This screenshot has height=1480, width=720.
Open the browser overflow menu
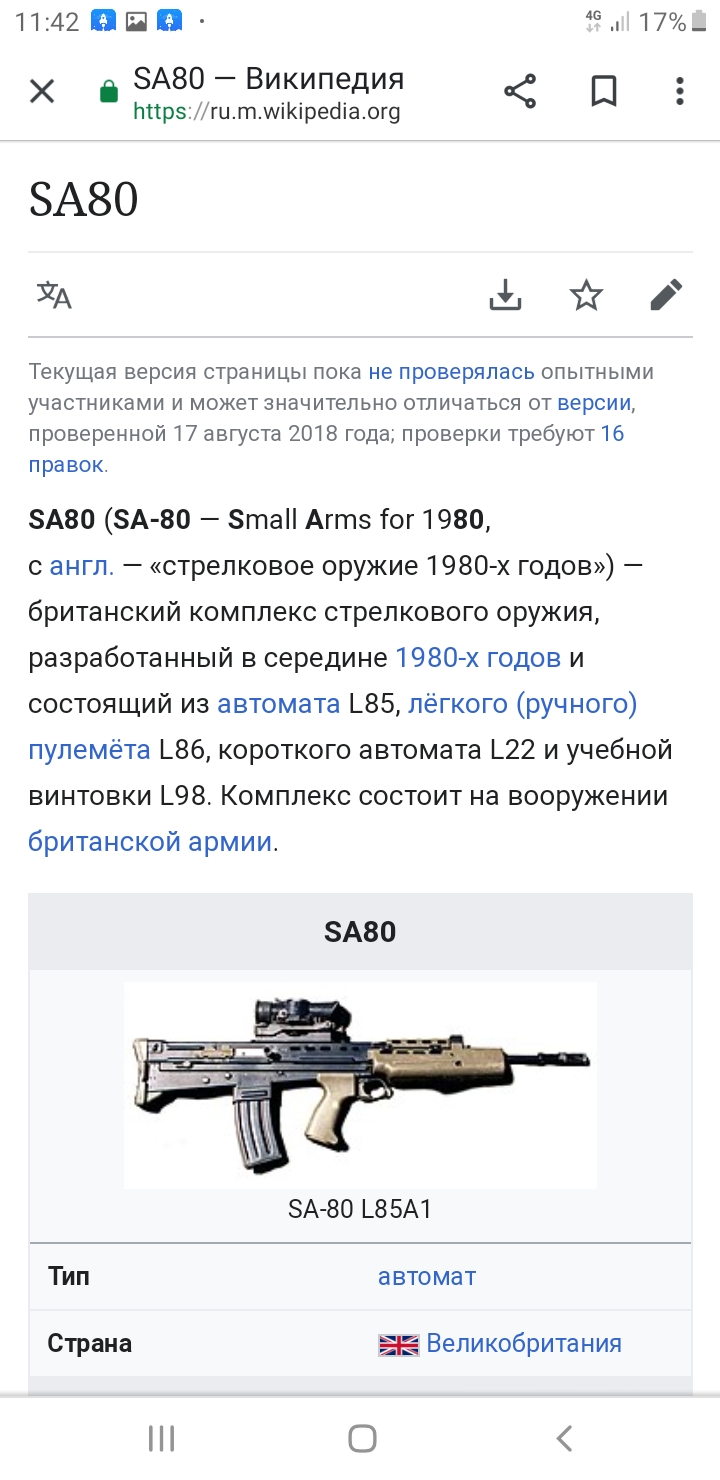tap(680, 92)
